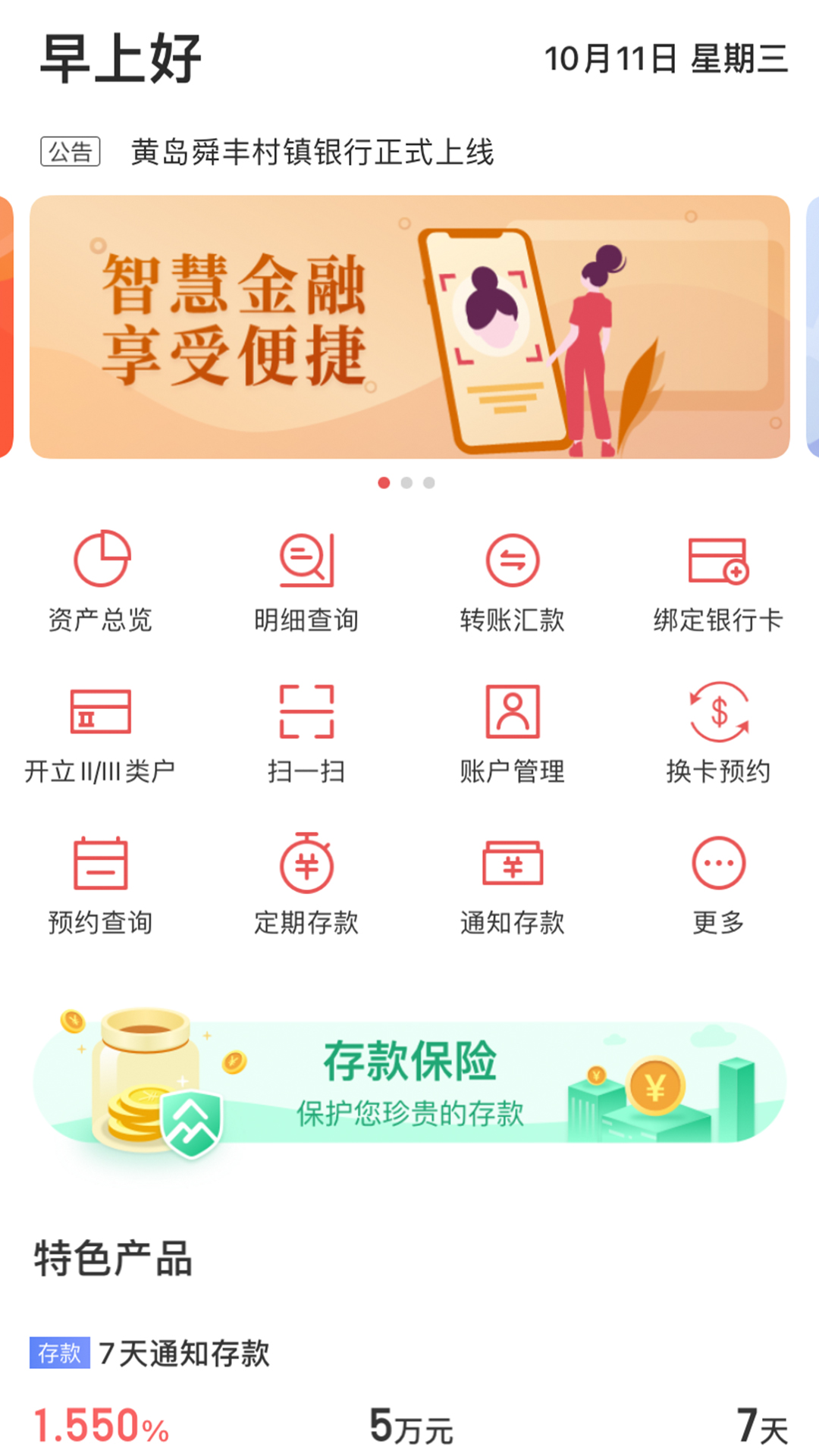Open 换卡预约 card replacement booking
This screenshot has width=819, height=1456.
718,732
